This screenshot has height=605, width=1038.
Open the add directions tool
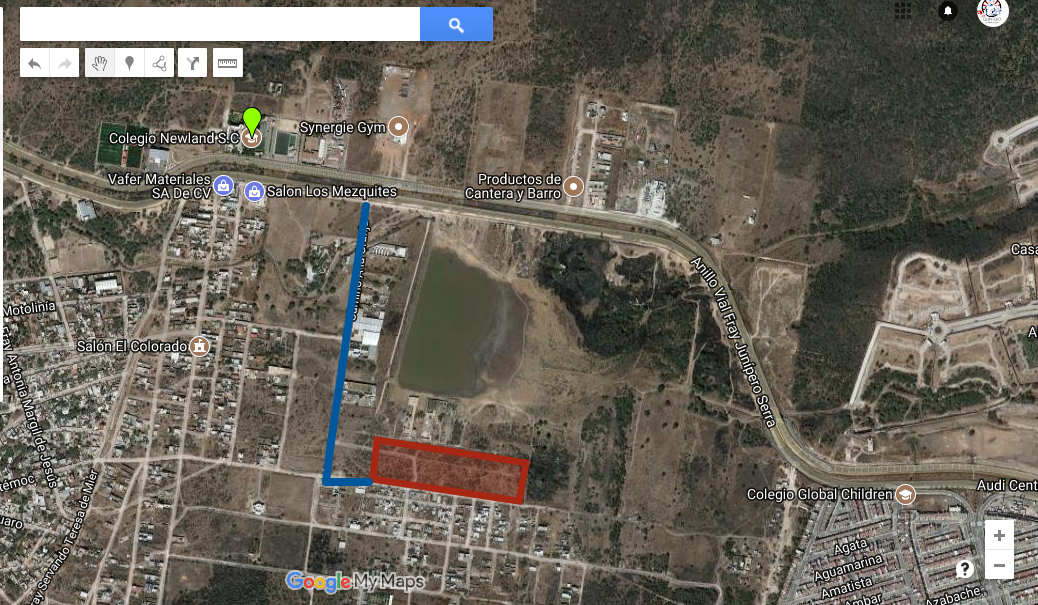coord(192,64)
